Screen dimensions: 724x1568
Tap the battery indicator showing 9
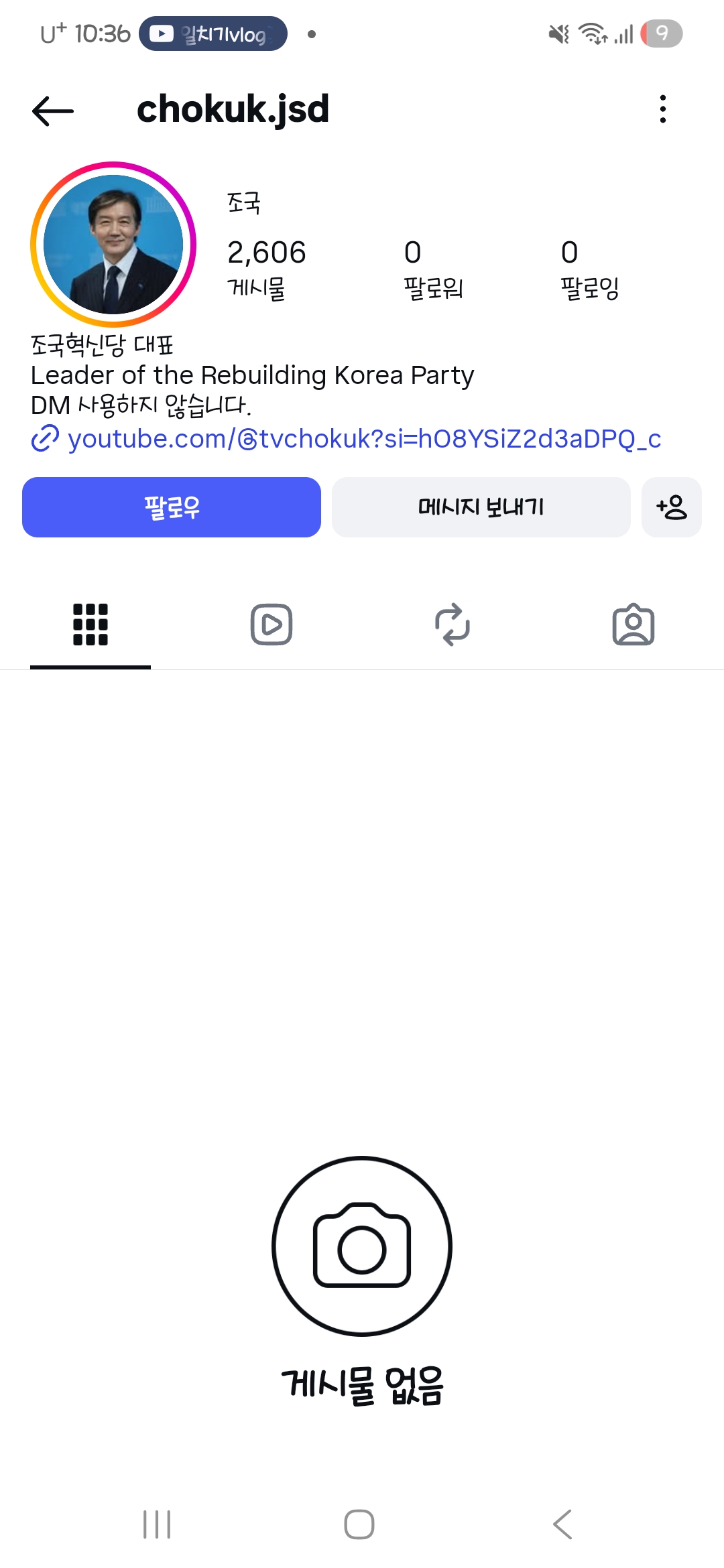[x=660, y=32]
